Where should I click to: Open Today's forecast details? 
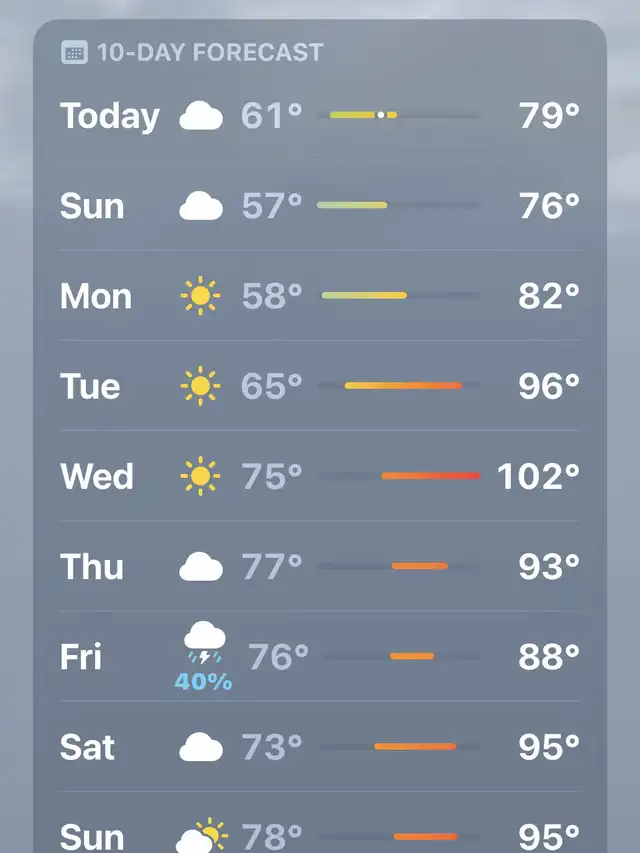pyautogui.click(x=320, y=116)
